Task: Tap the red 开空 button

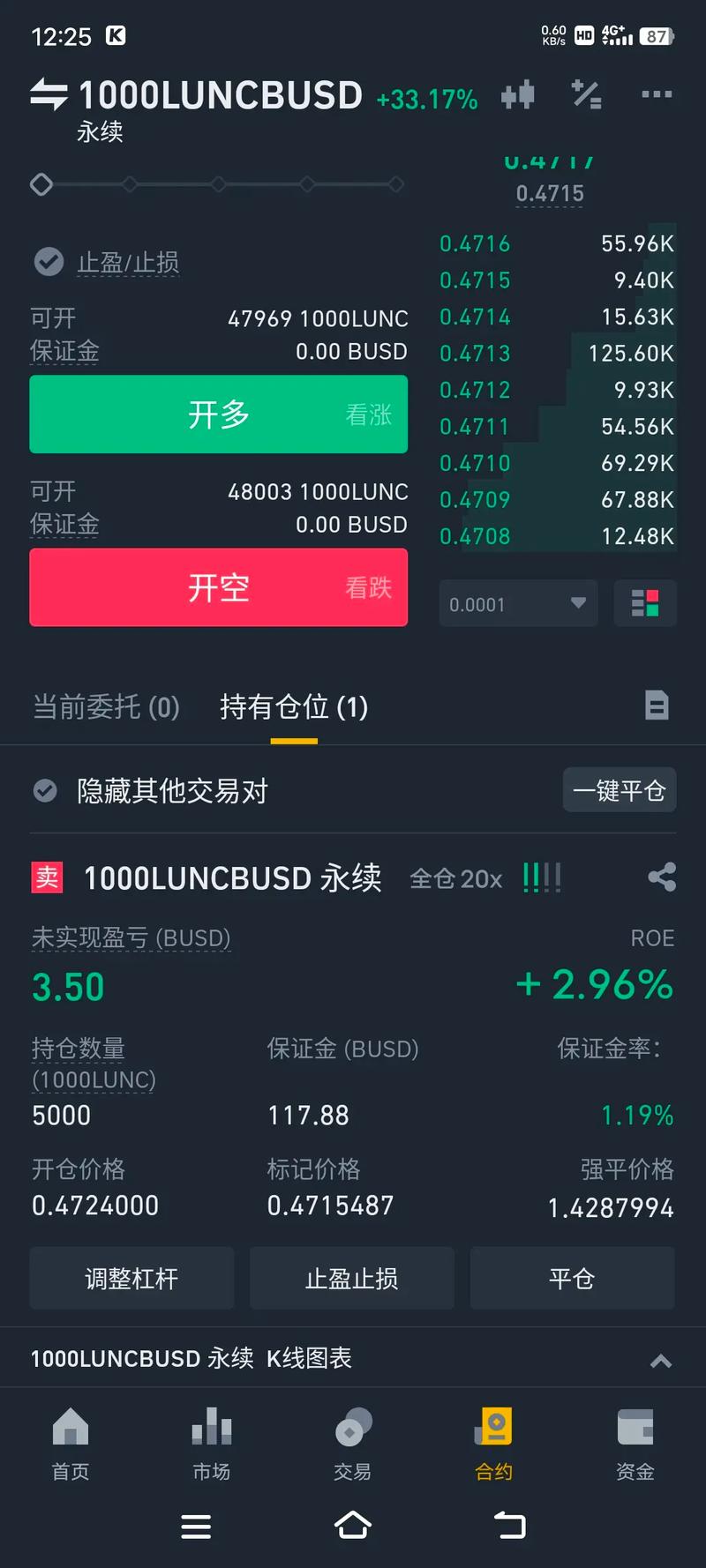Action: click(218, 587)
